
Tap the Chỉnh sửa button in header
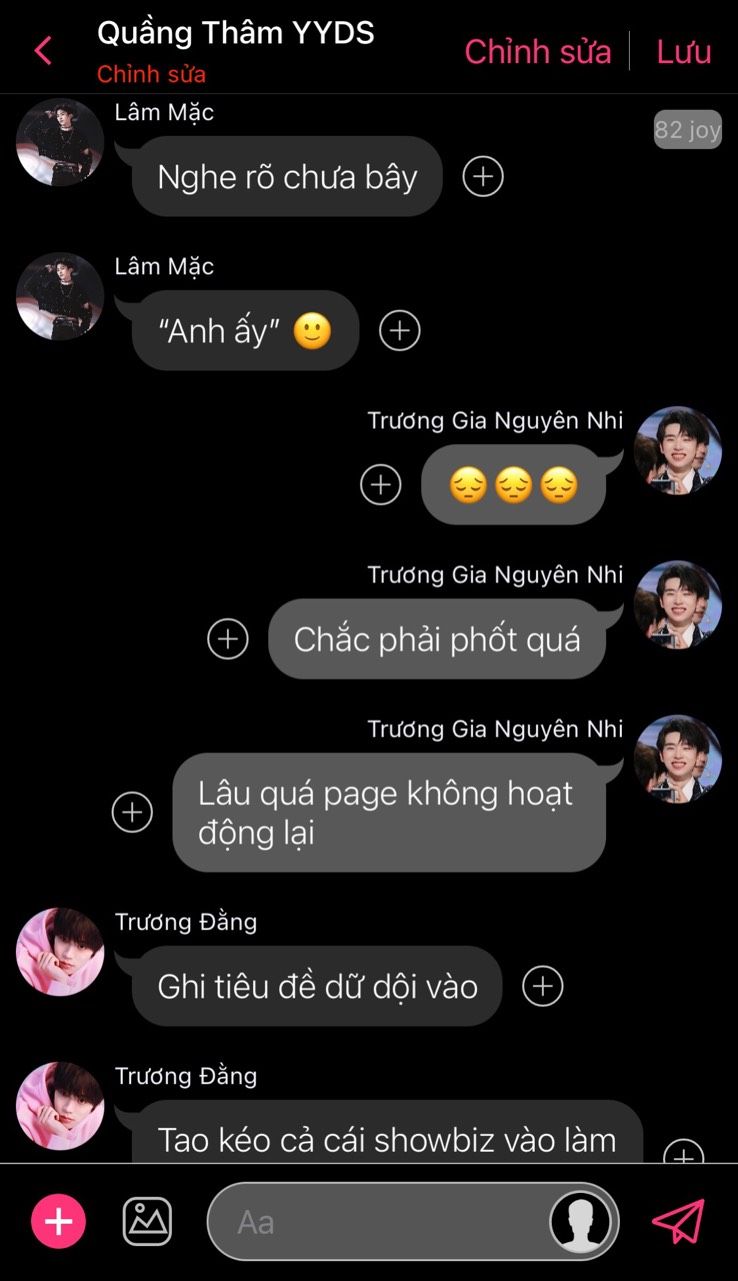click(537, 51)
